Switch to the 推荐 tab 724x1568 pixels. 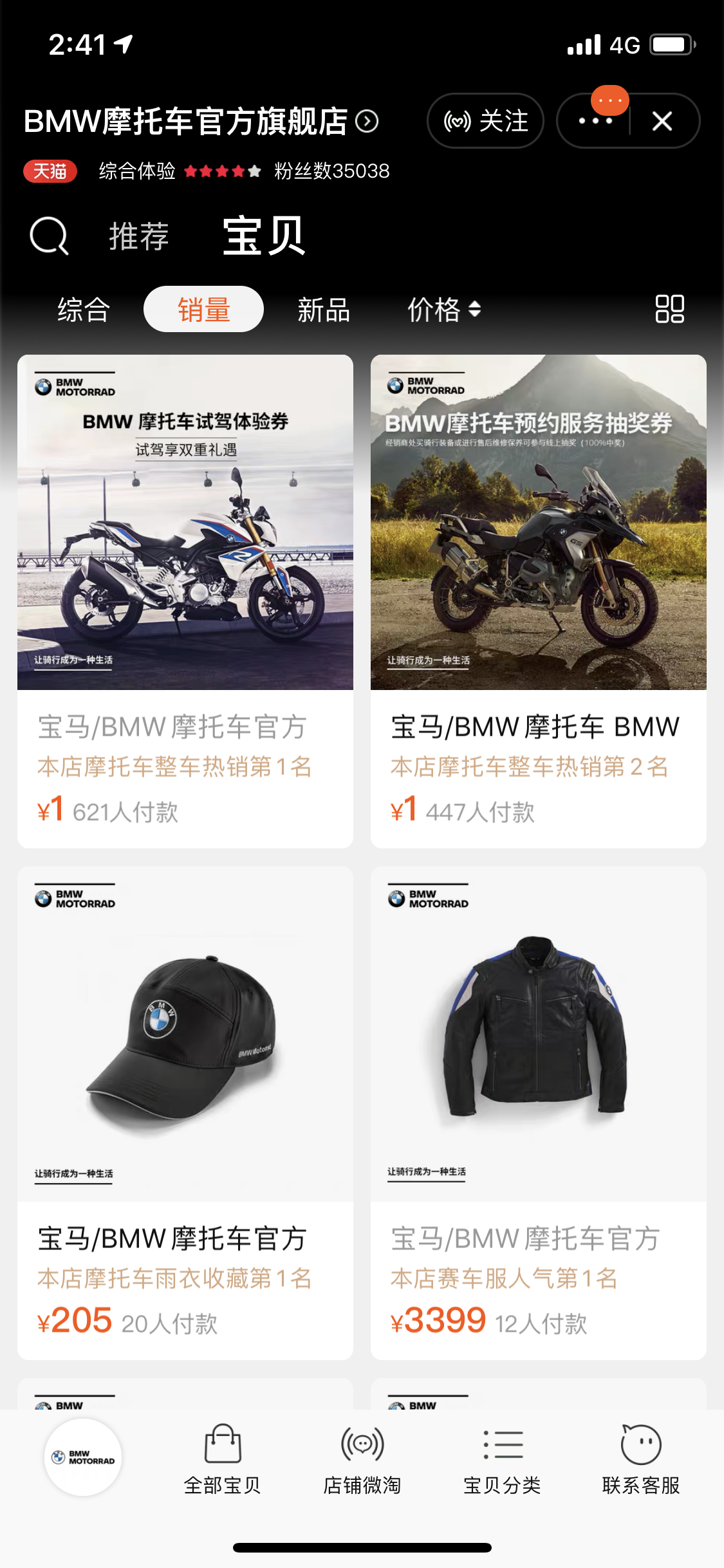[138, 236]
